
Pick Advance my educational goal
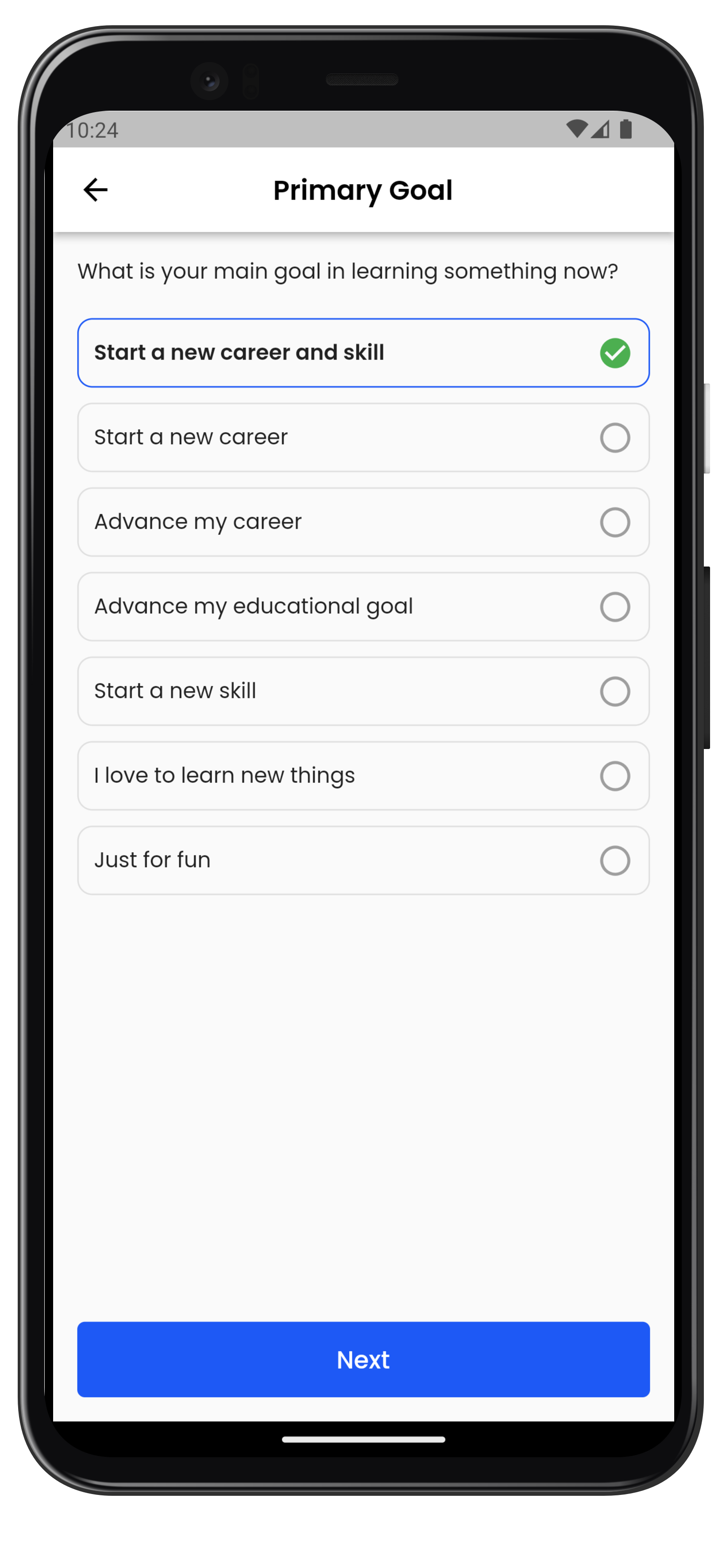[363, 606]
